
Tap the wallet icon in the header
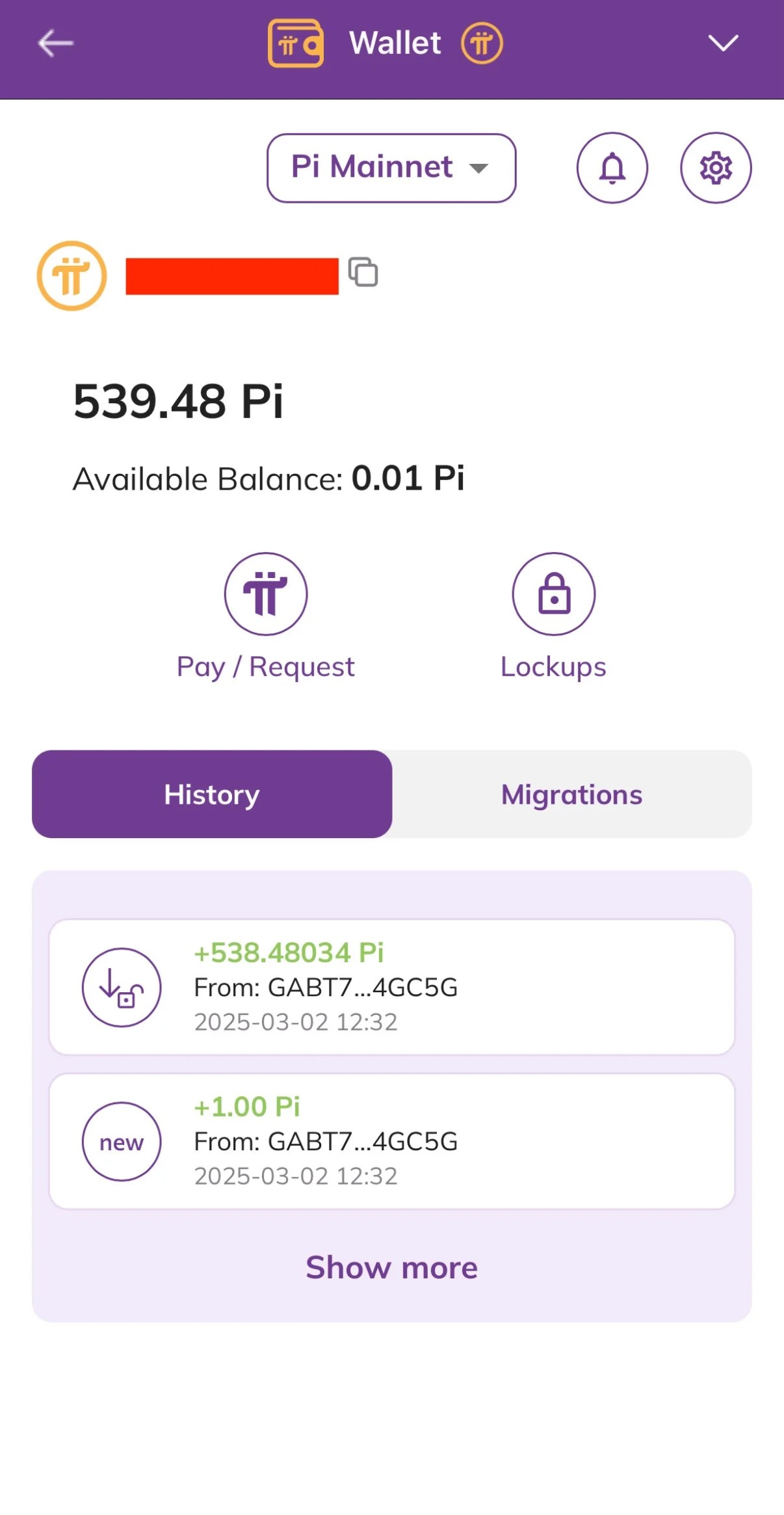[296, 43]
